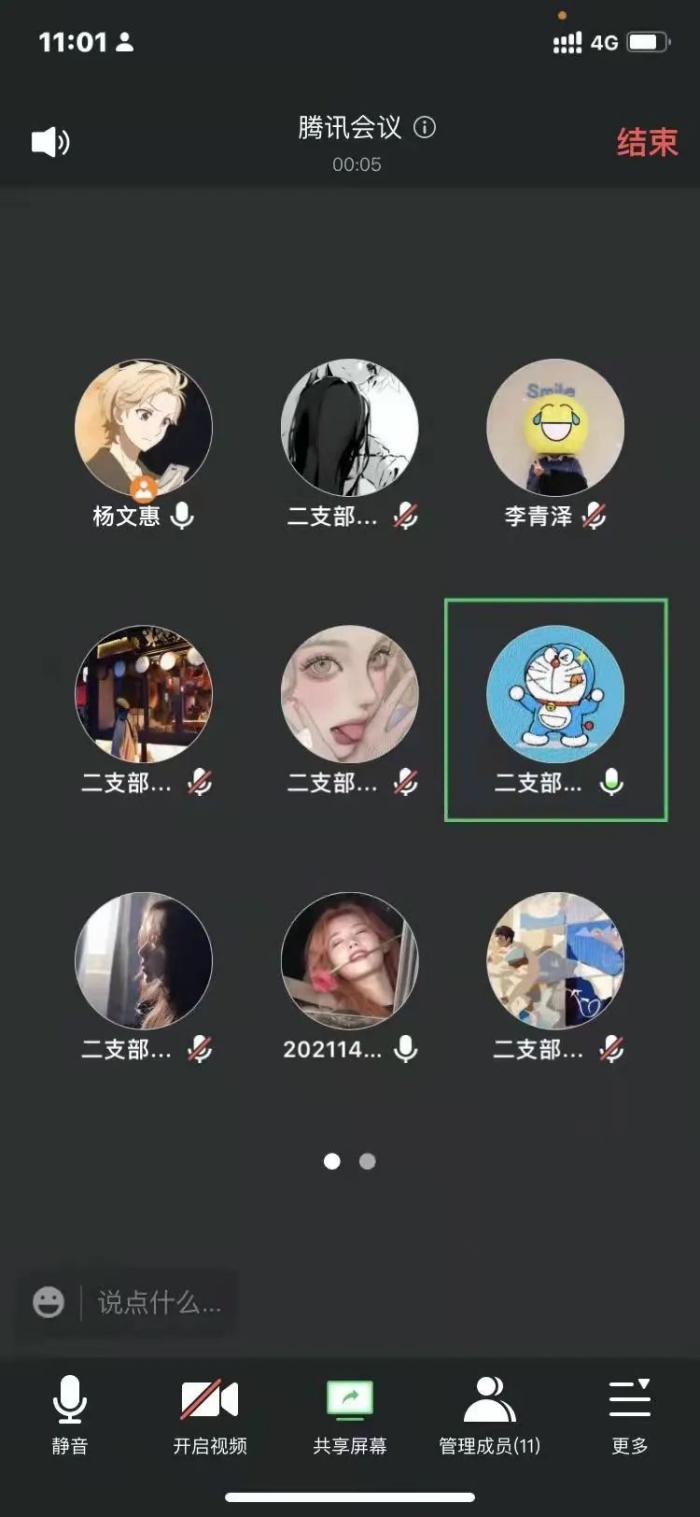700x1517 pixels.
Task: Tap 结束 to end the meeting
Action: pyautogui.click(x=647, y=143)
